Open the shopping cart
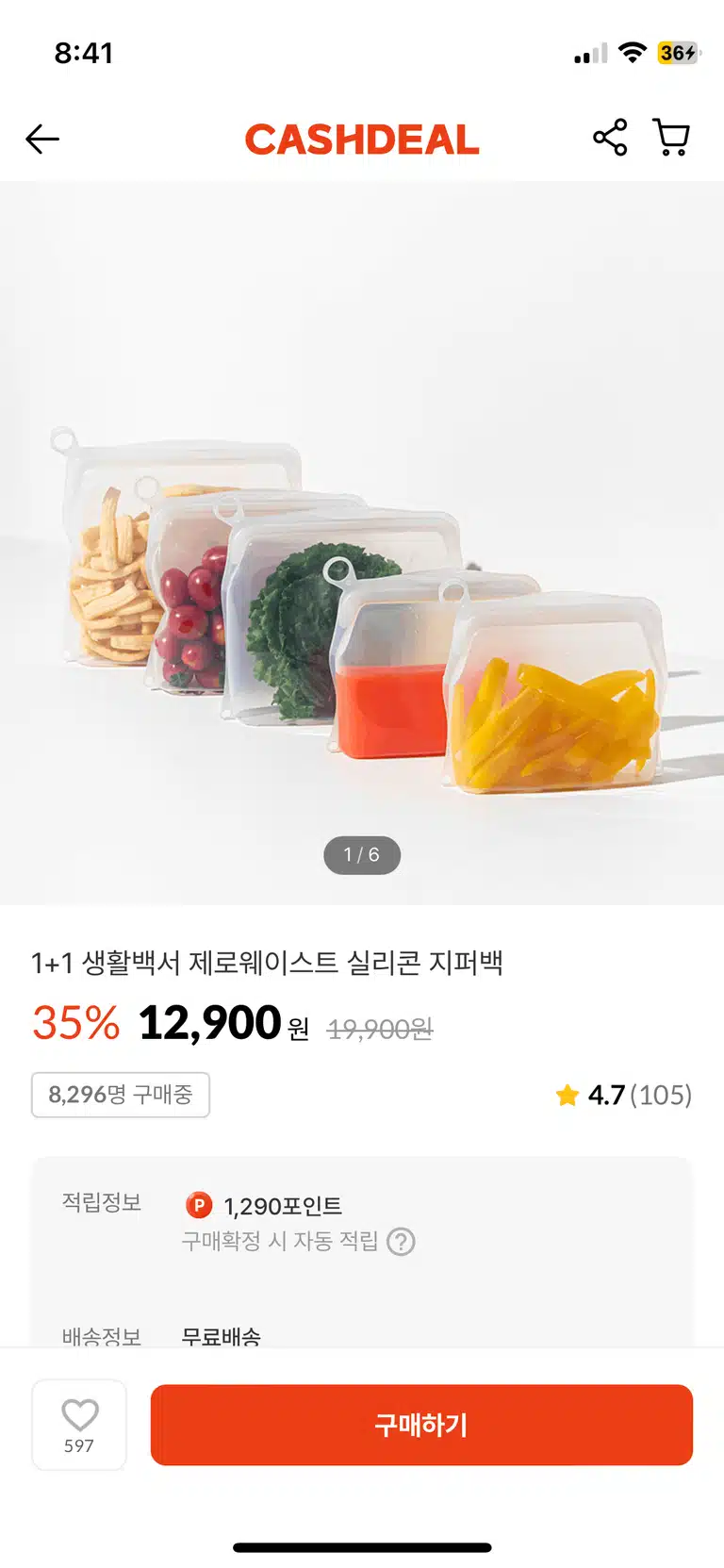Image resolution: width=724 pixels, height=1568 pixels. coord(671,138)
